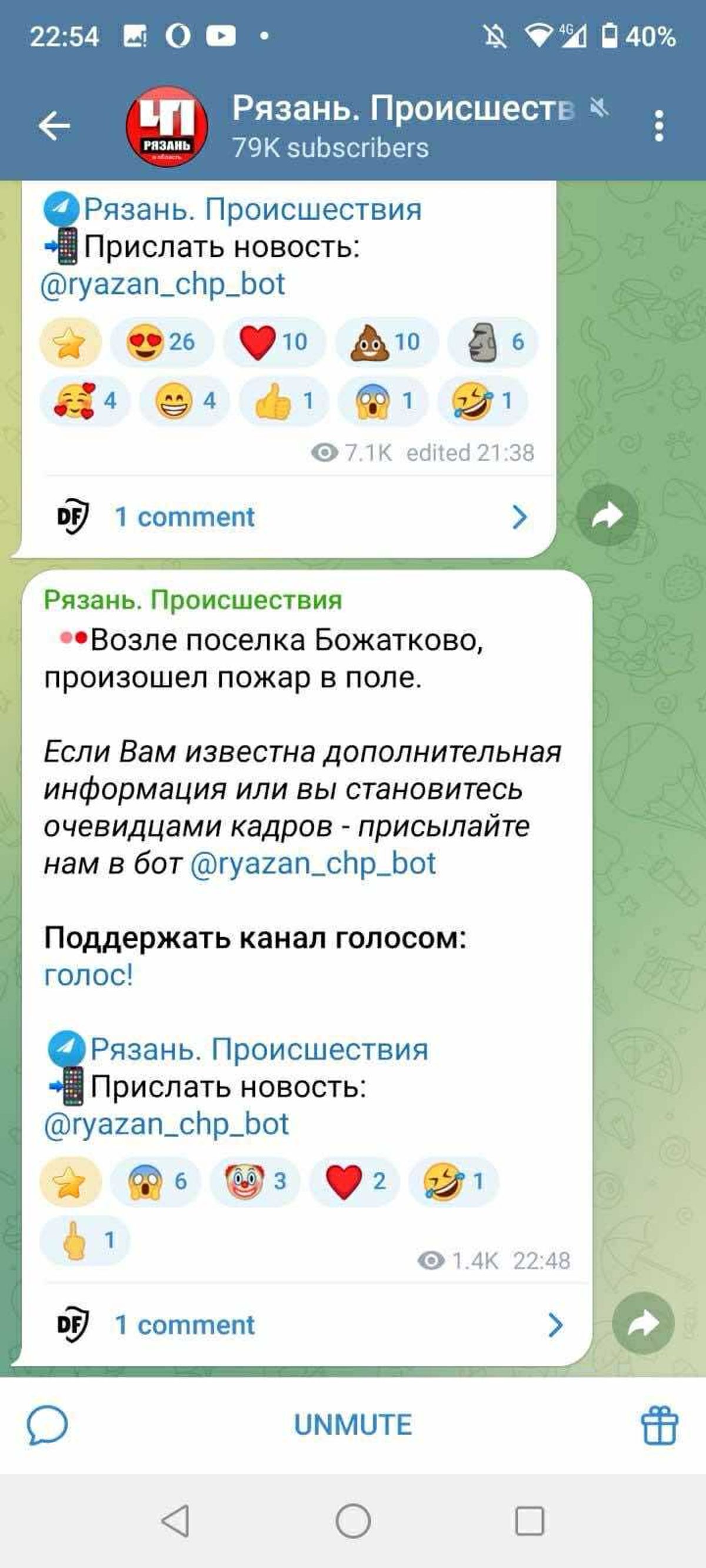
Task: Tap the heart-eyes reaction with 26
Action: (161, 342)
